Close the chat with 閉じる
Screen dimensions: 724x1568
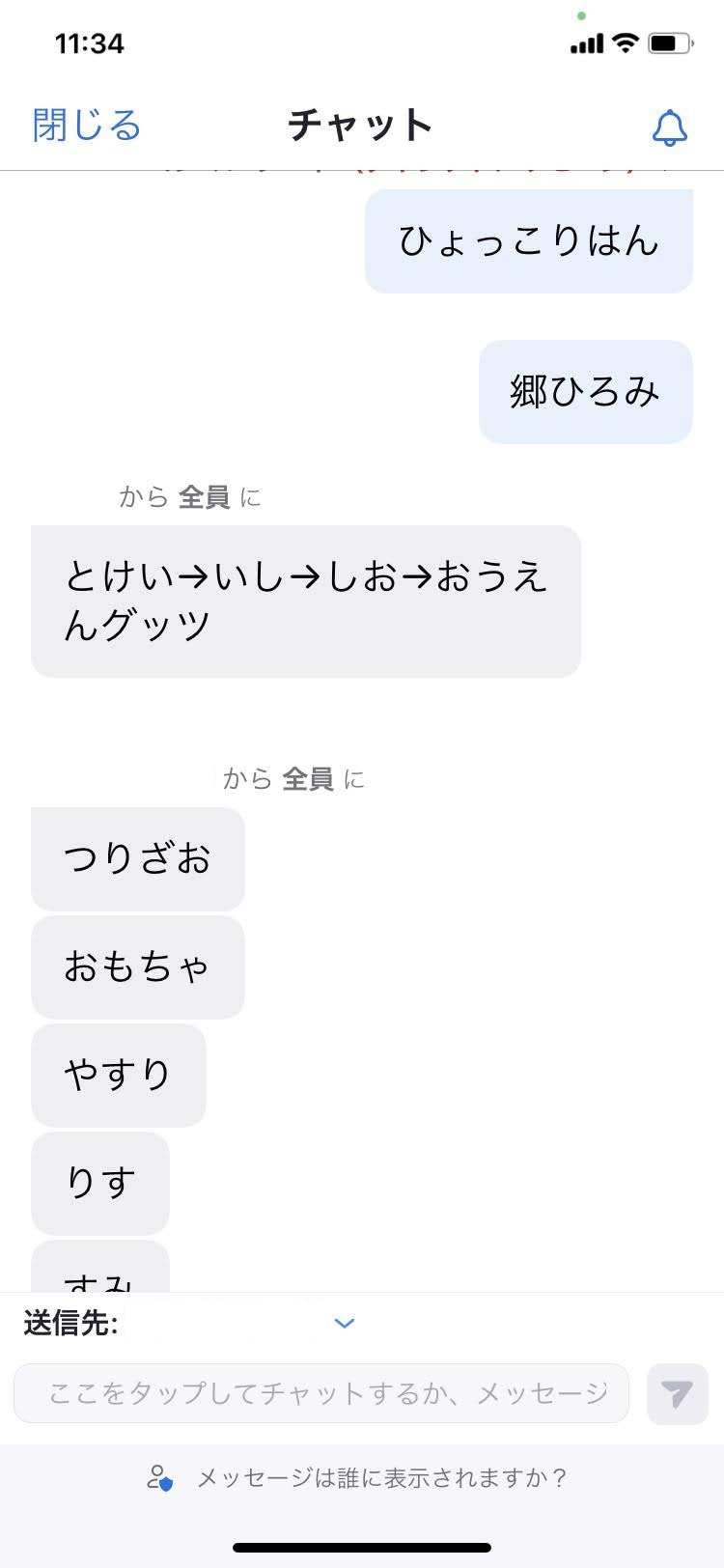point(87,126)
